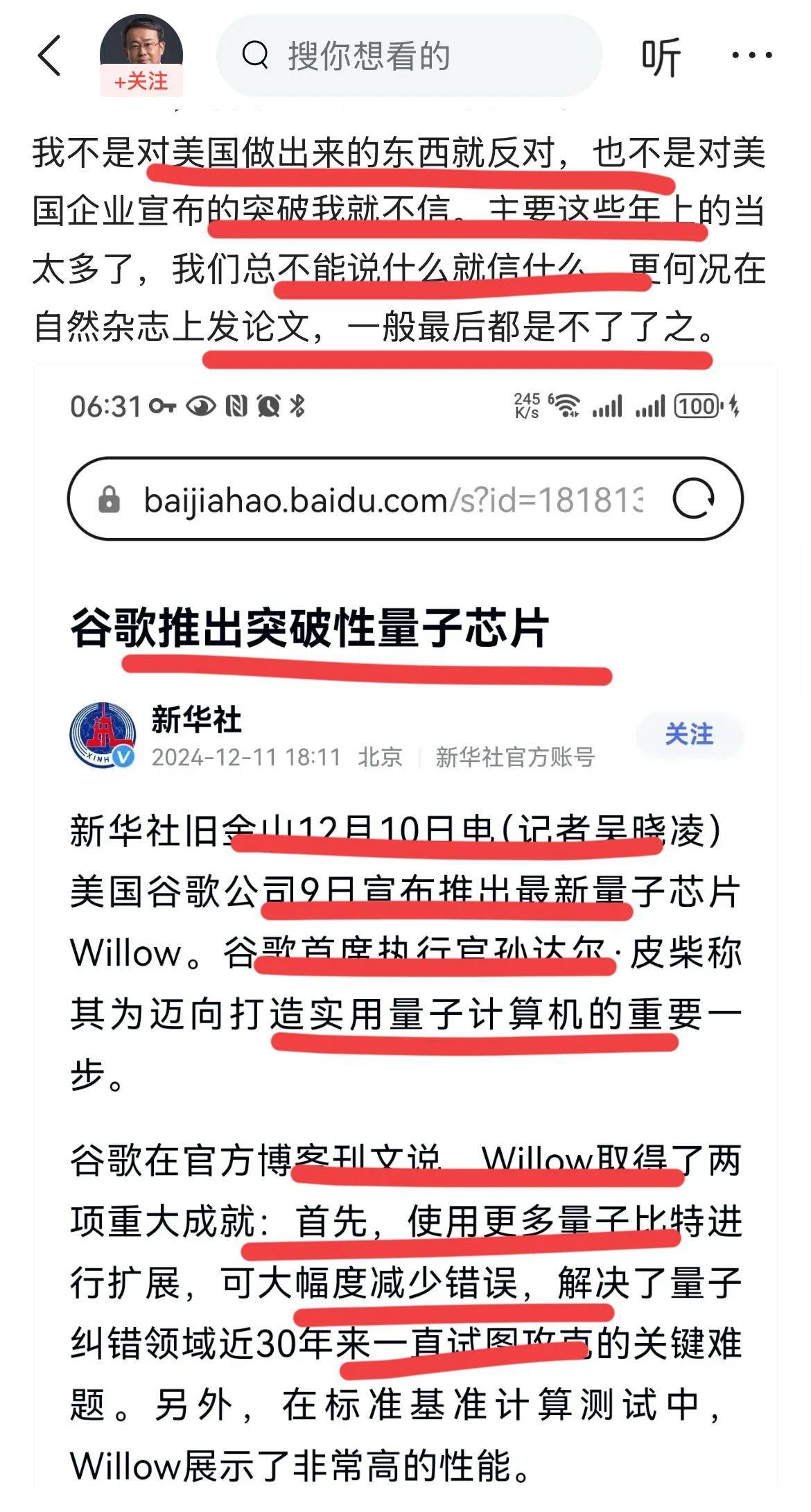Open the three-dot overflow menu

[752, 55]
